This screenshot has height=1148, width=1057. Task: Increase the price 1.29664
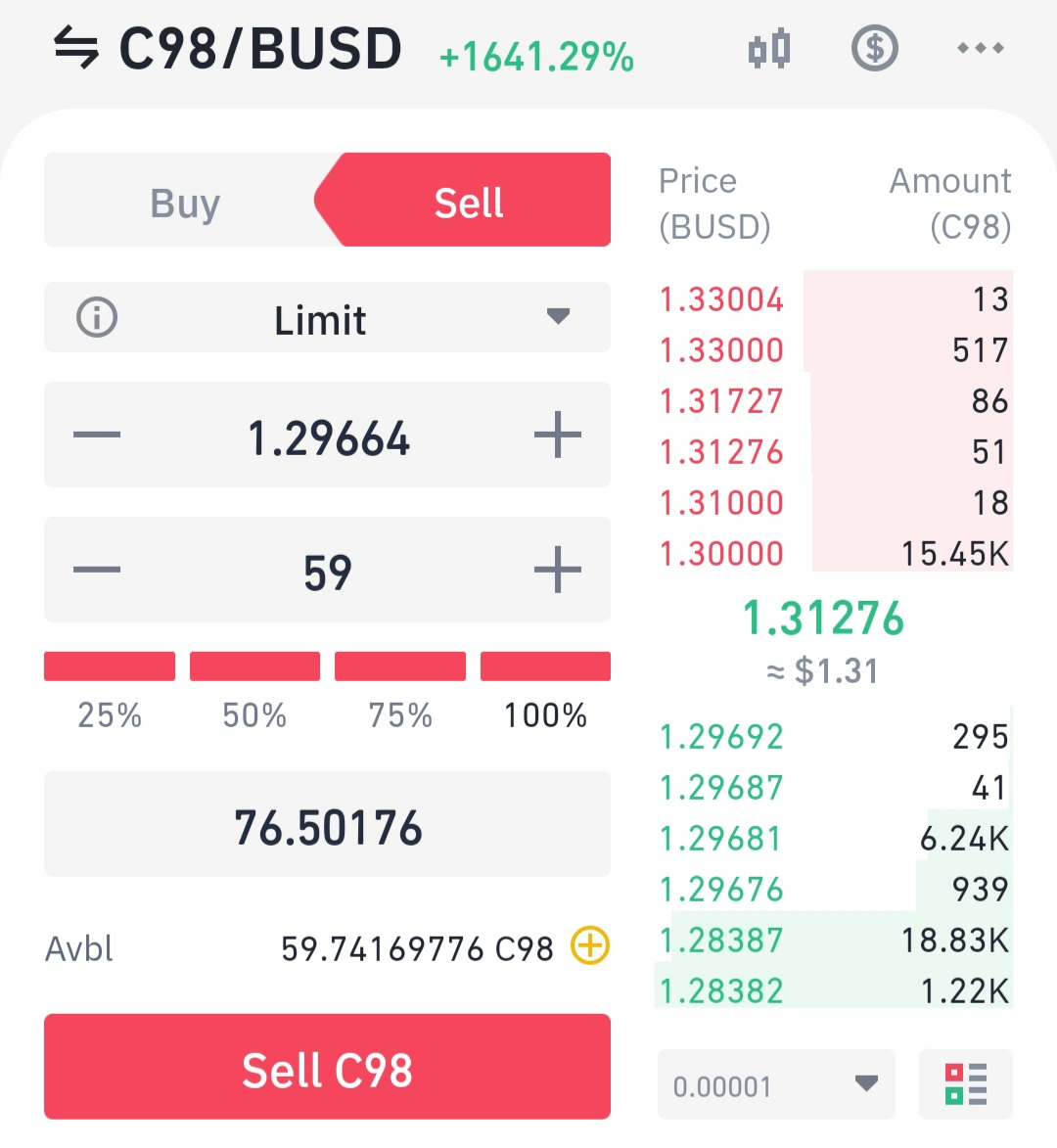tap(558, 435)
